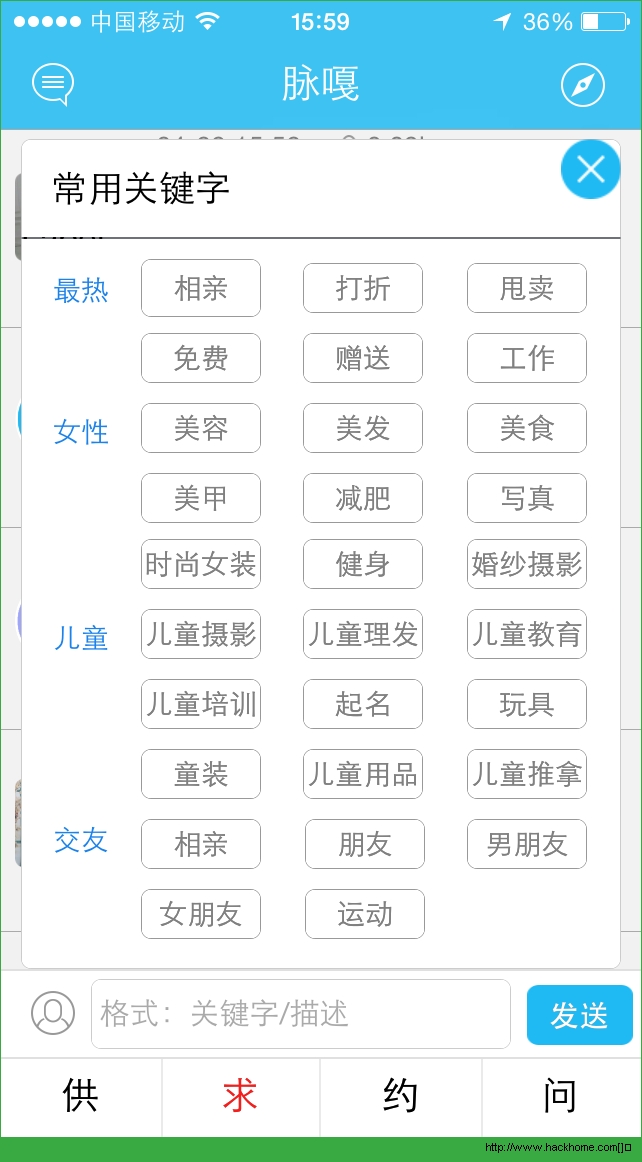Select the 工作 keyword

(x=527, y=358)
